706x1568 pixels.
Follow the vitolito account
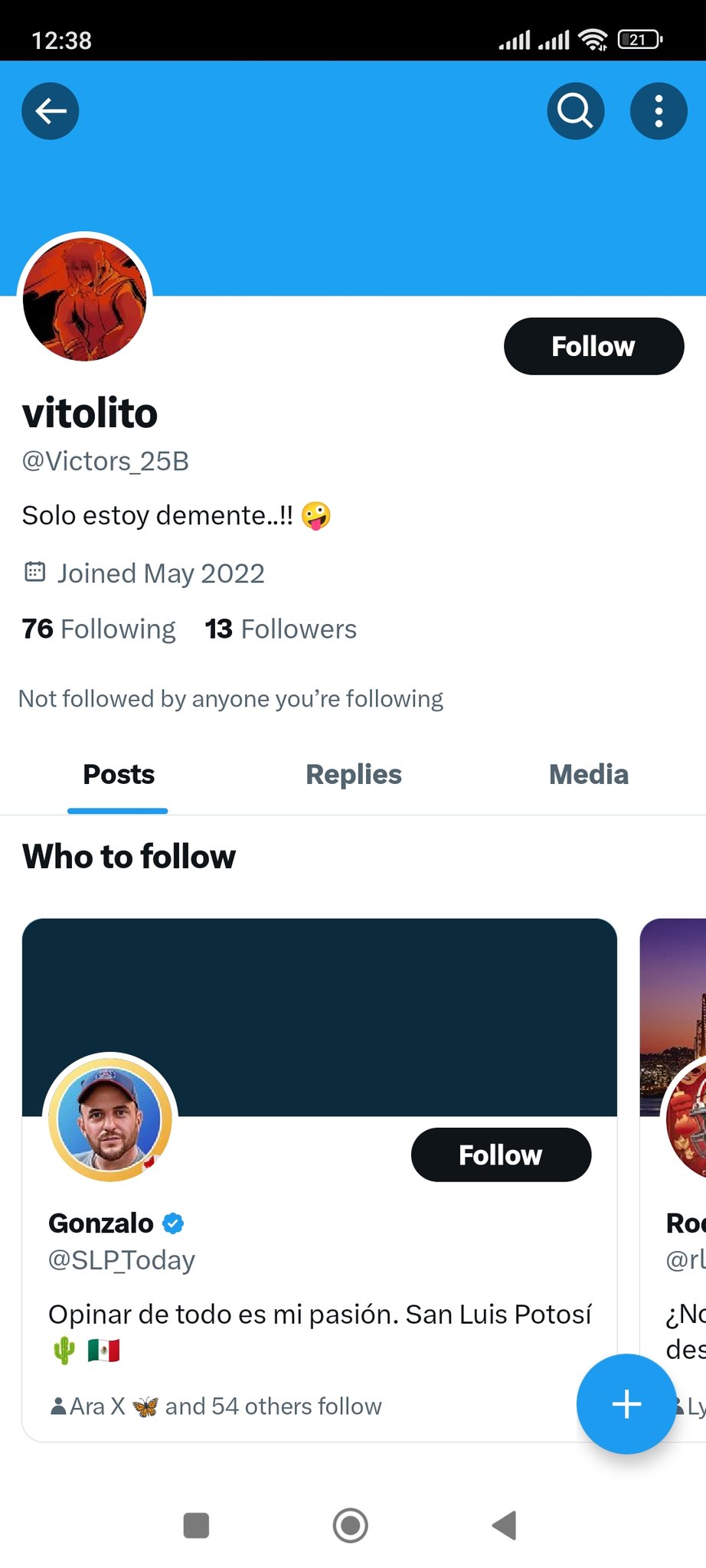593,346
